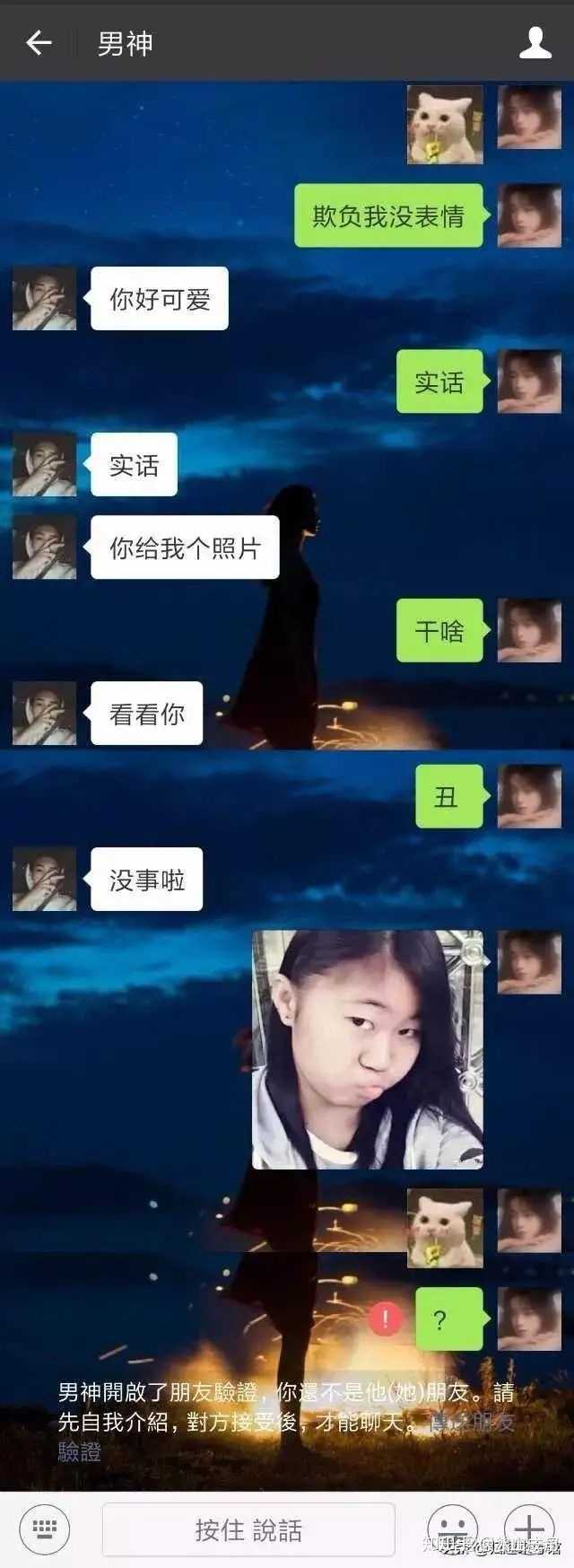Tap the 按住 說話 voice button
The image size is (574, 1568).
click(x=248, y=1529)
